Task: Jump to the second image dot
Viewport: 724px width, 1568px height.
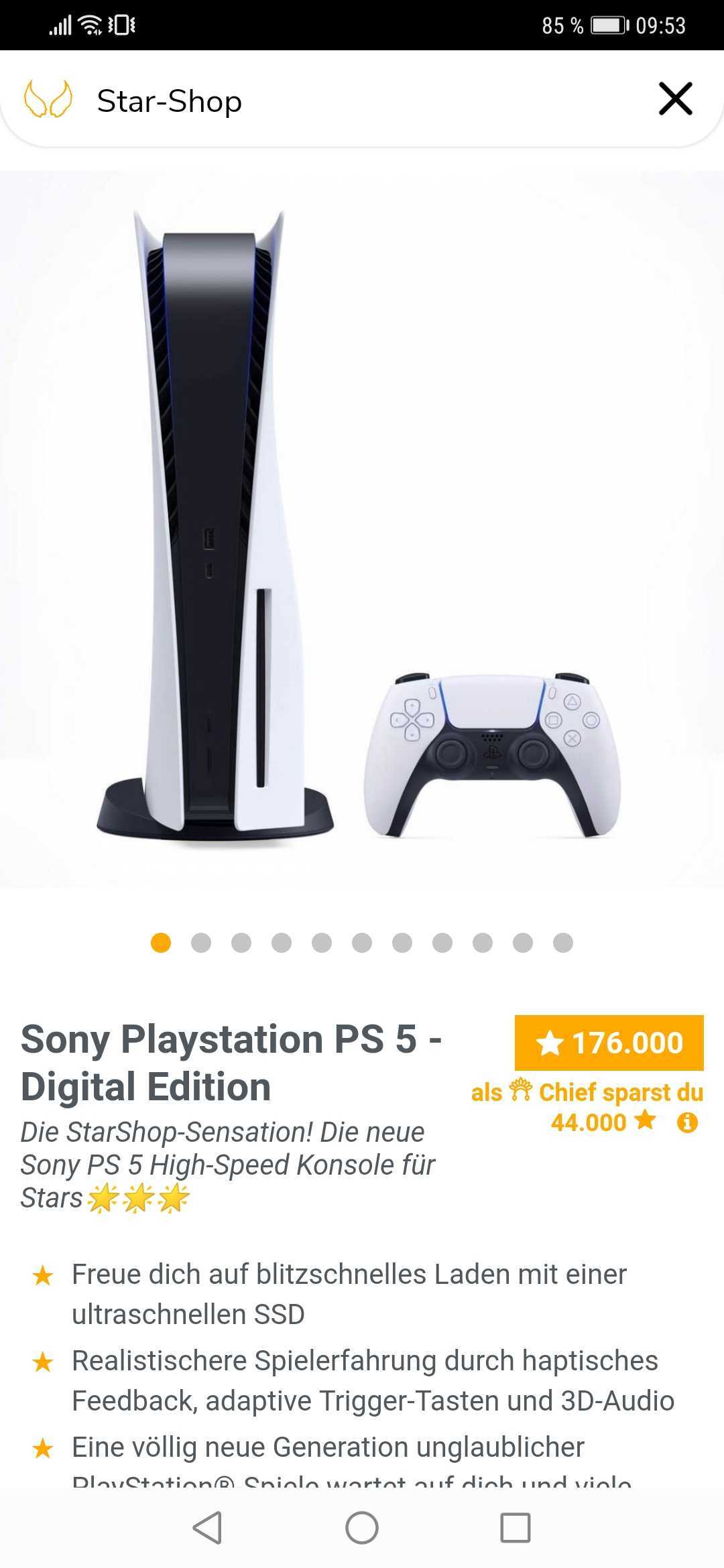Action: click(x=201, y=943)
